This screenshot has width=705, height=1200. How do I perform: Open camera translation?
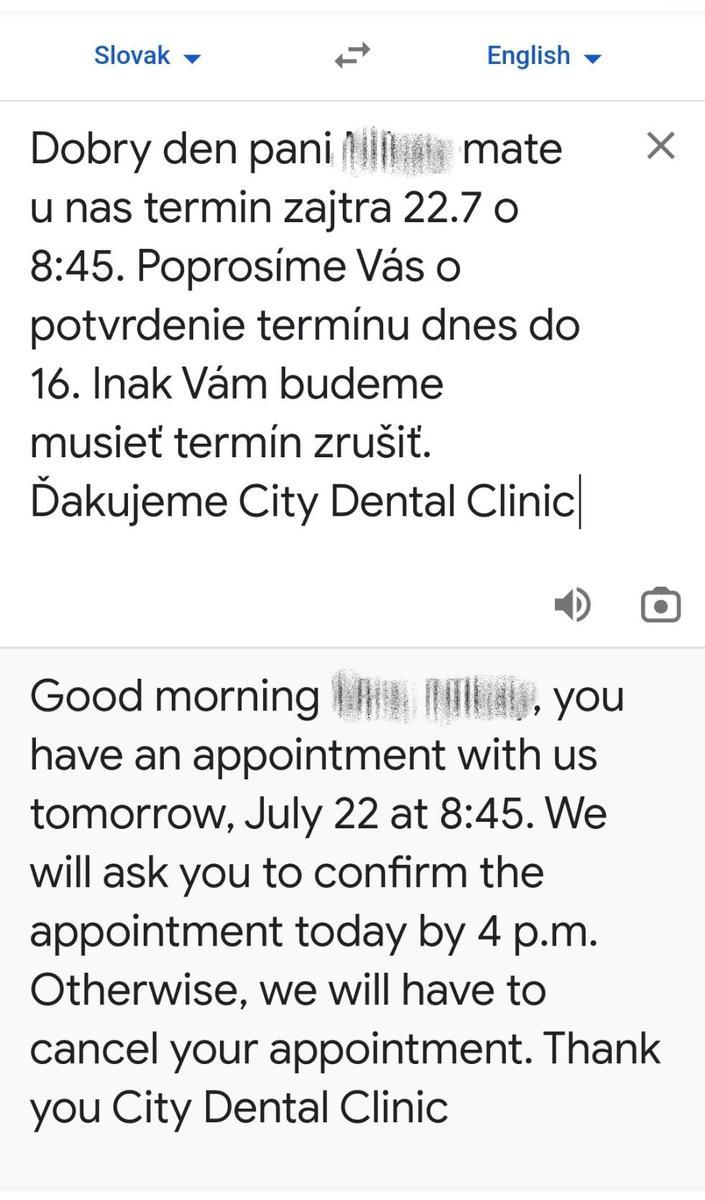(660, 605)
